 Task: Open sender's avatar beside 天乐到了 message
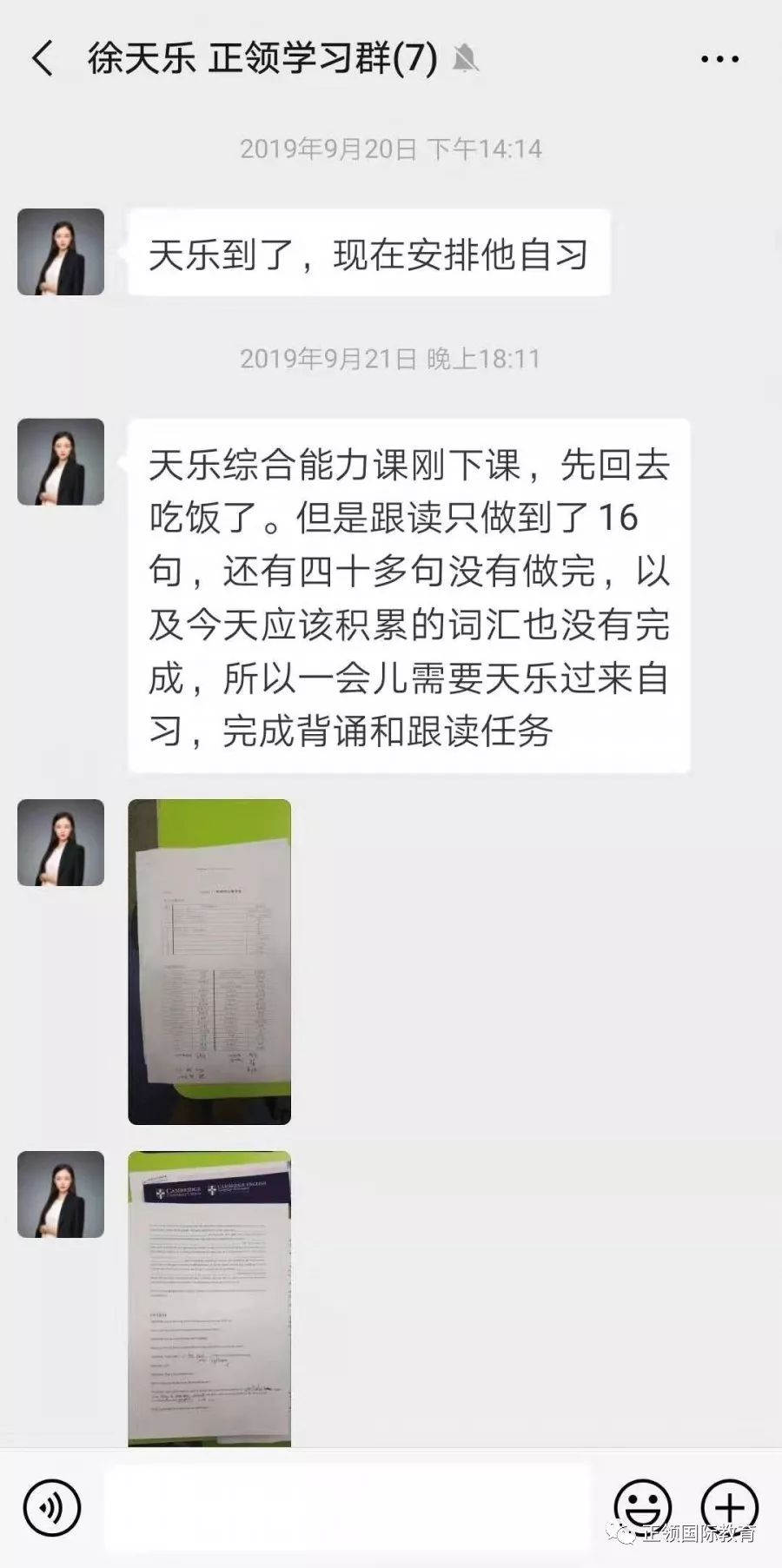click(x=61, y=252)
